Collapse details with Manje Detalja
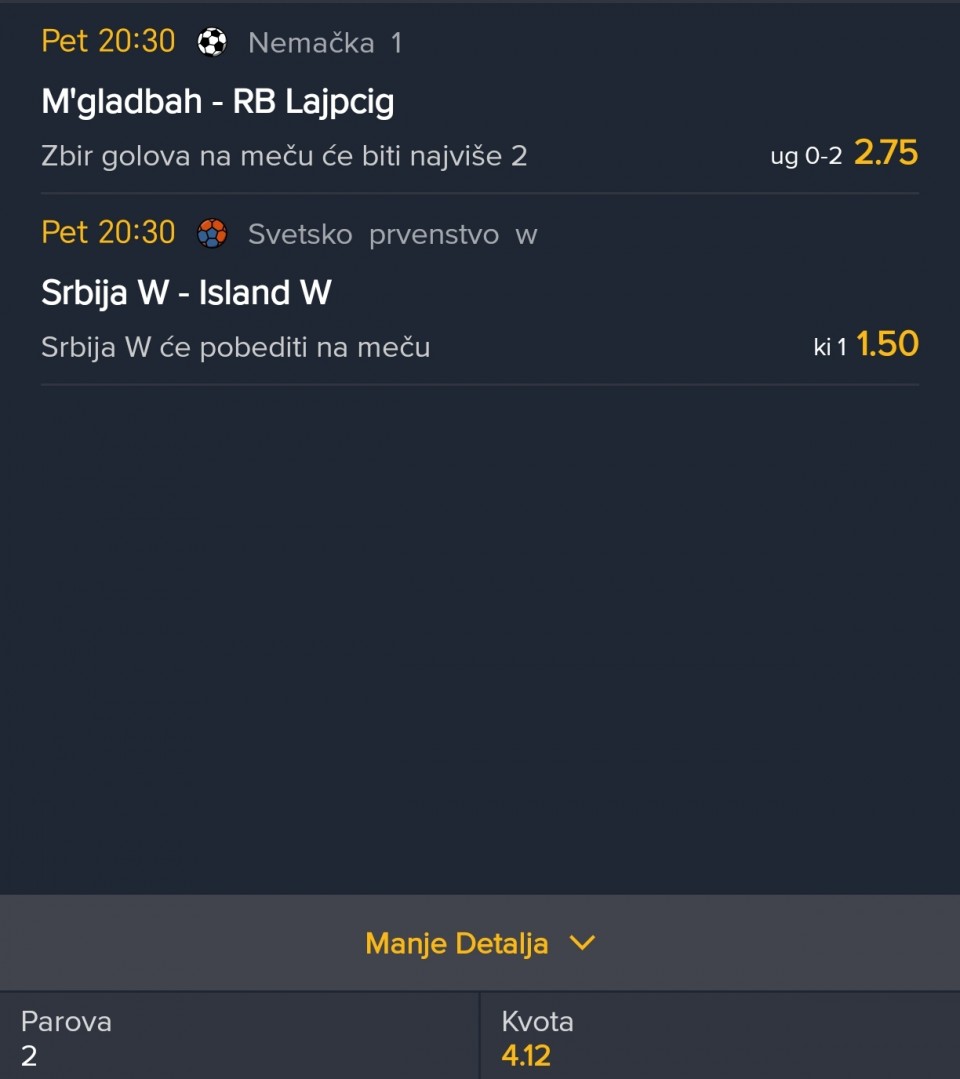Screen dimensions: 960x1079 [479, 943]
